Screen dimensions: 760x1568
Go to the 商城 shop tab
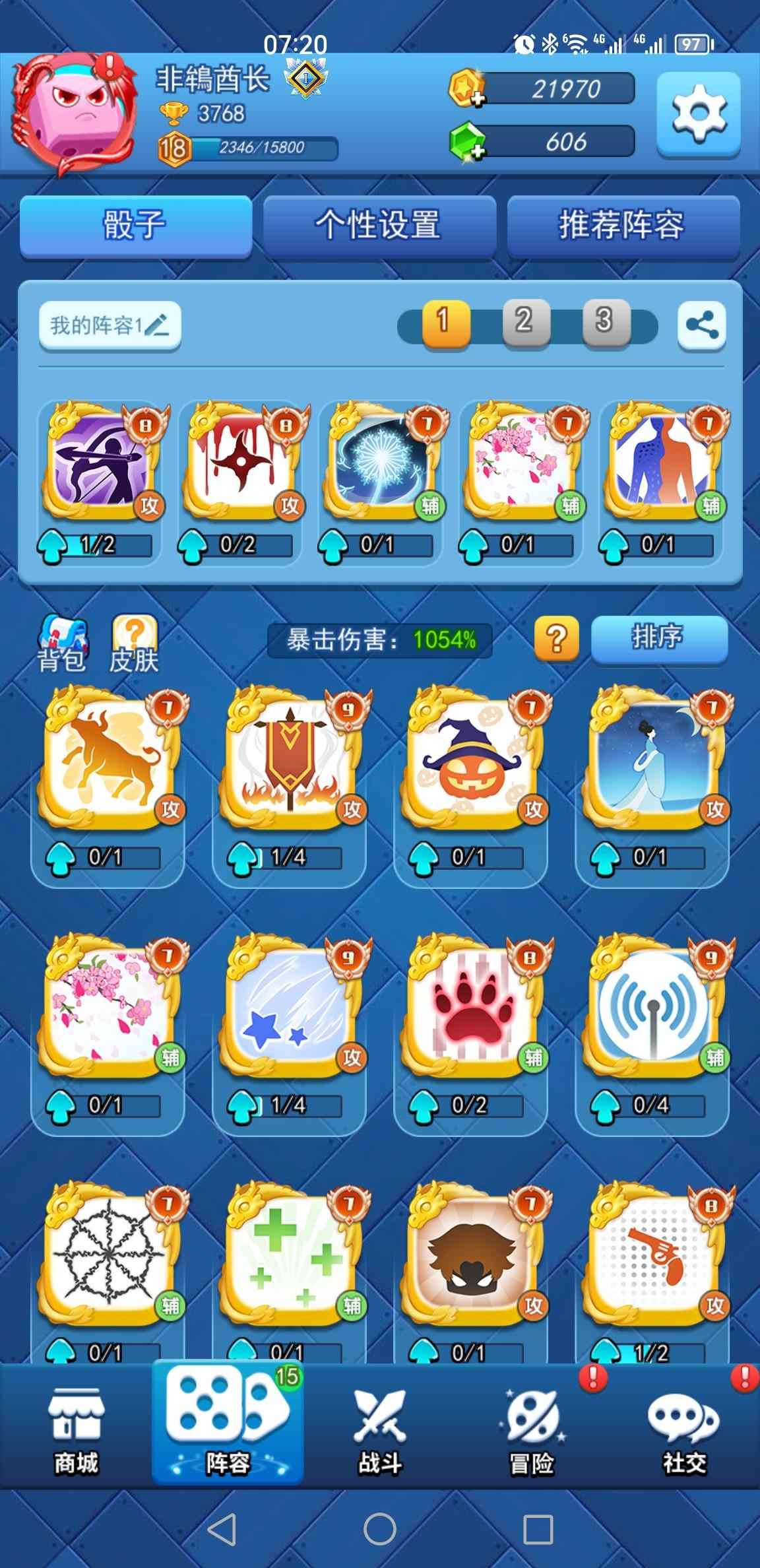point(76,1429)
